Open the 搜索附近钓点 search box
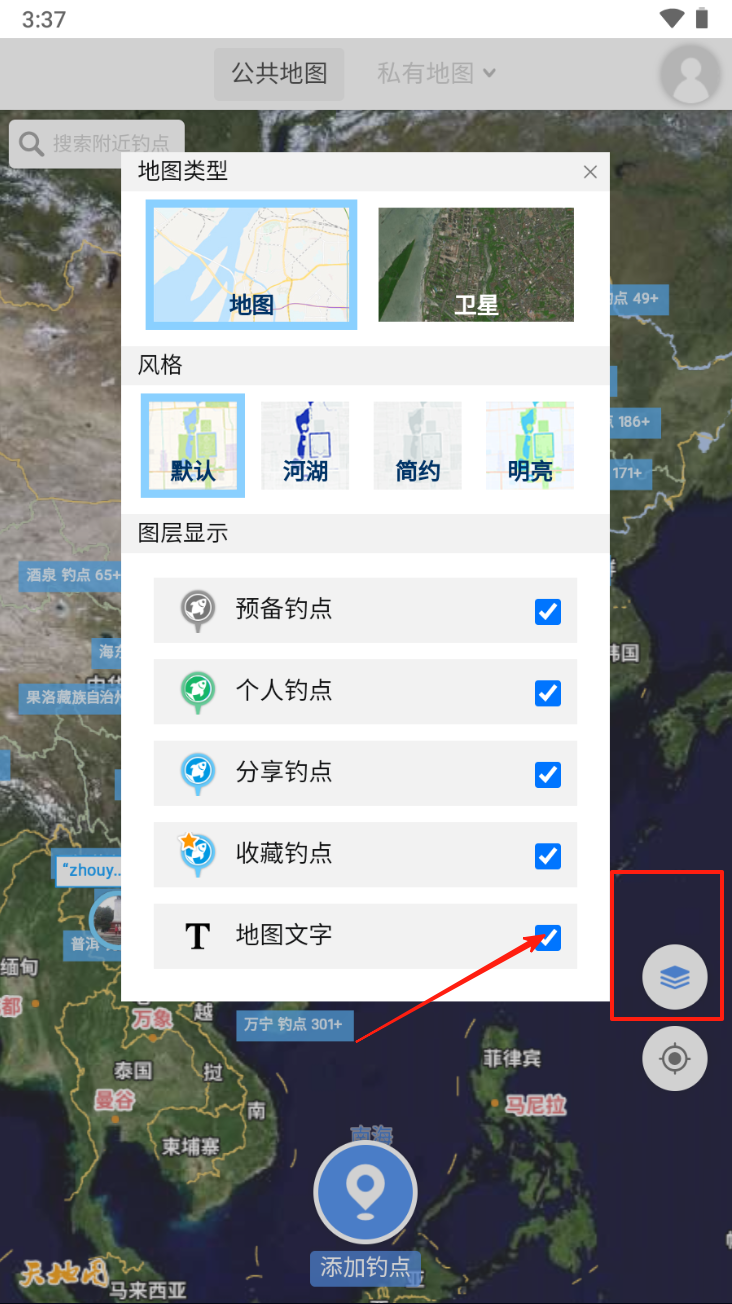Viewport: 732px width, 1304px height. 97,144
